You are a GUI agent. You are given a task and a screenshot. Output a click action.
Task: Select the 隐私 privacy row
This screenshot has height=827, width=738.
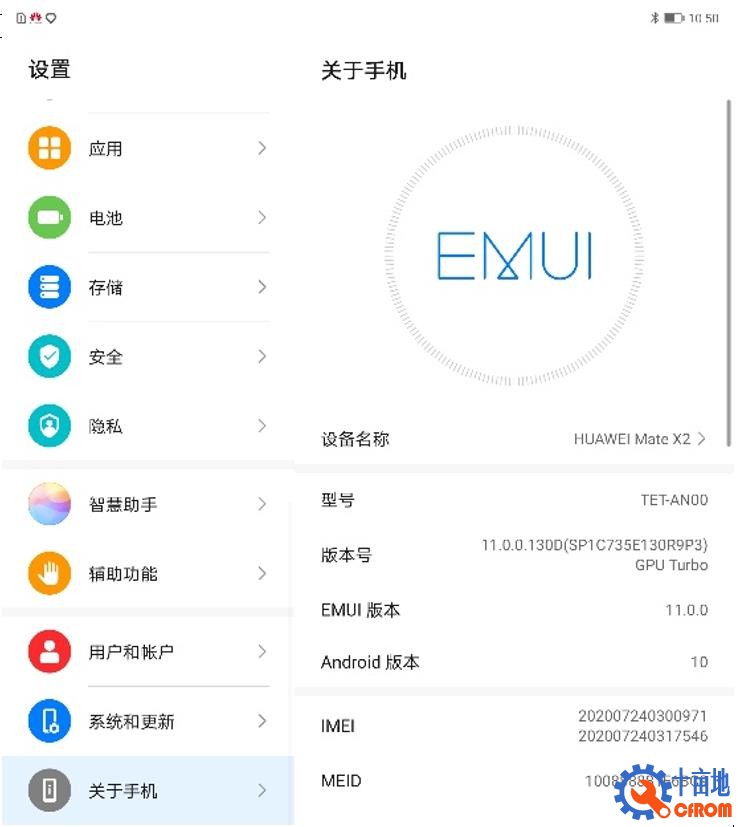click(147, 427)
